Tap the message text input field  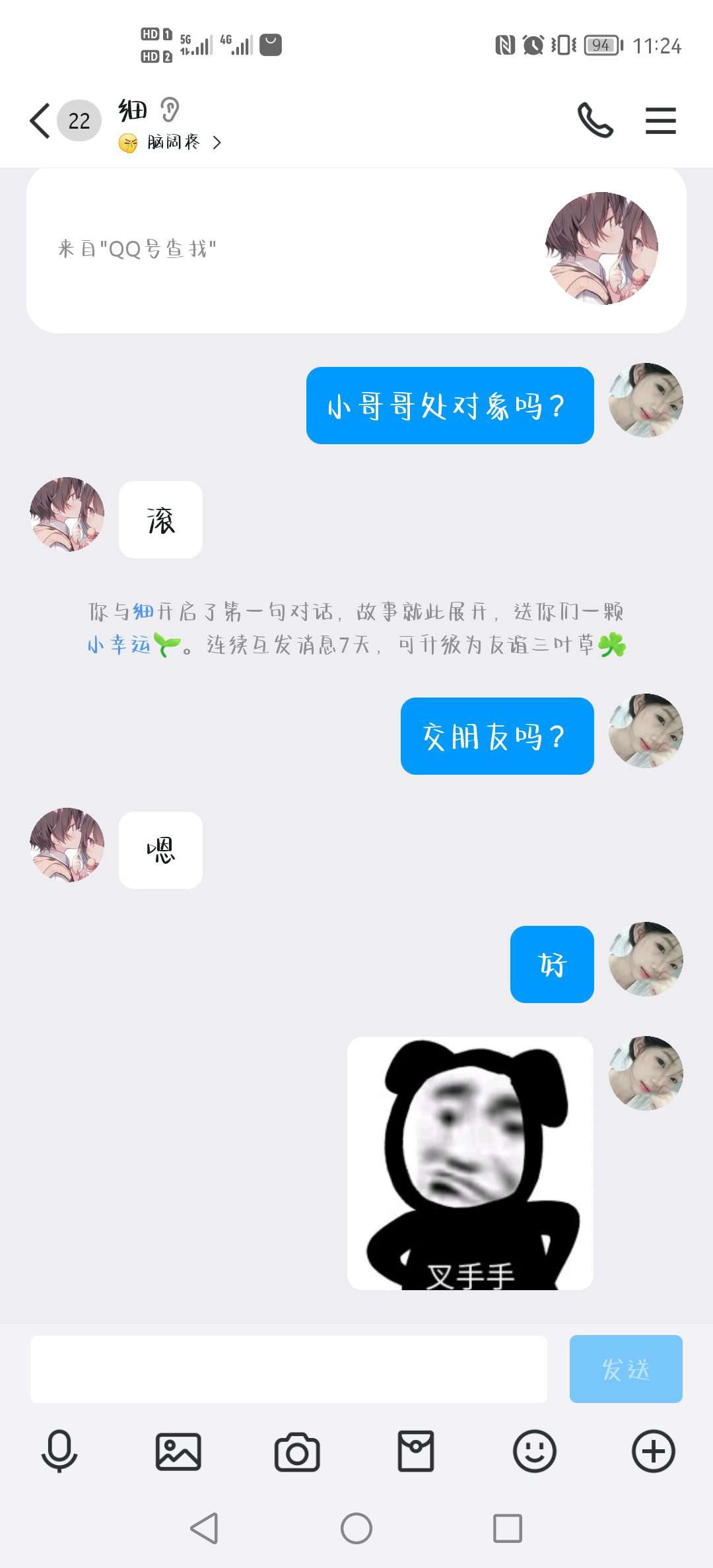[x=289, y=1369]
